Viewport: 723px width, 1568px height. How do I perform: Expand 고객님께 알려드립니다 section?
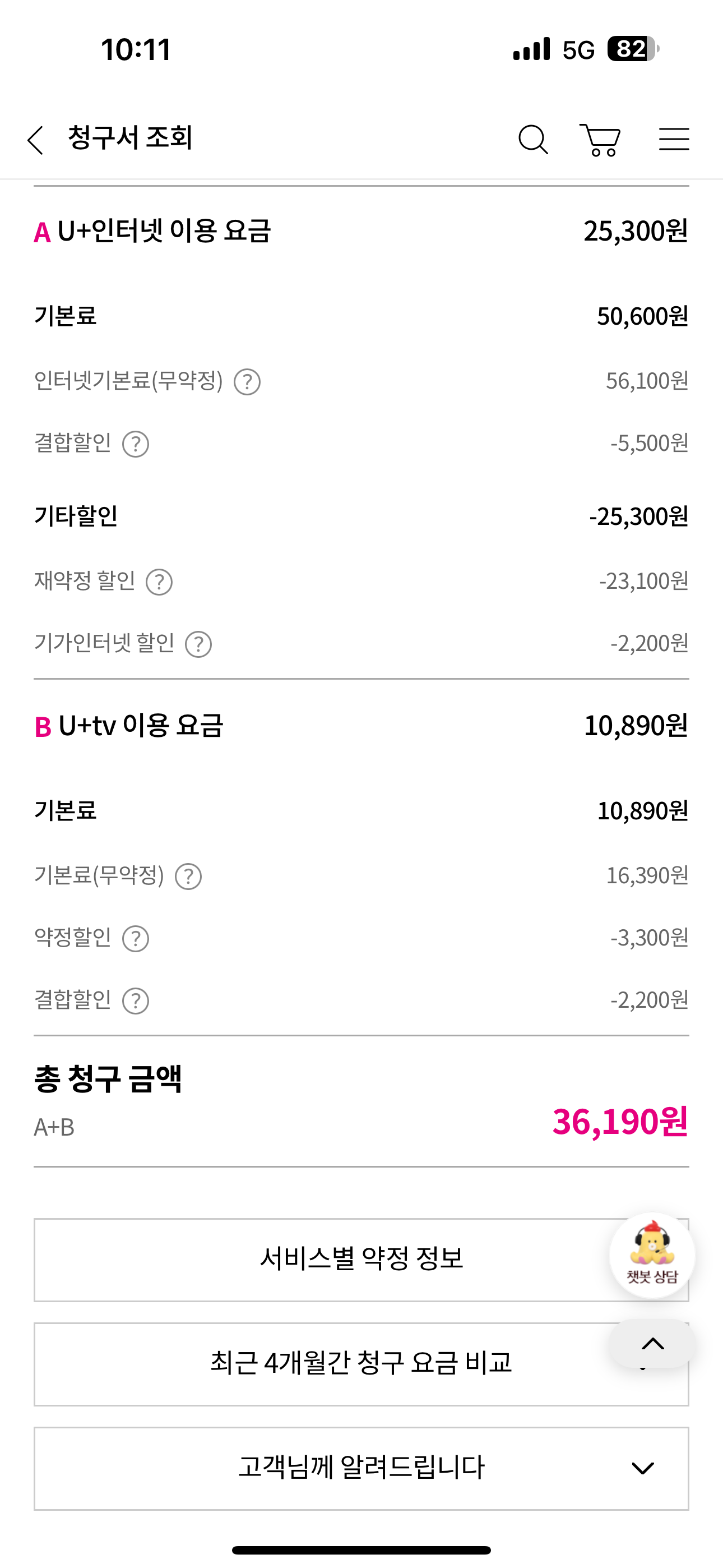point(360,1468)
